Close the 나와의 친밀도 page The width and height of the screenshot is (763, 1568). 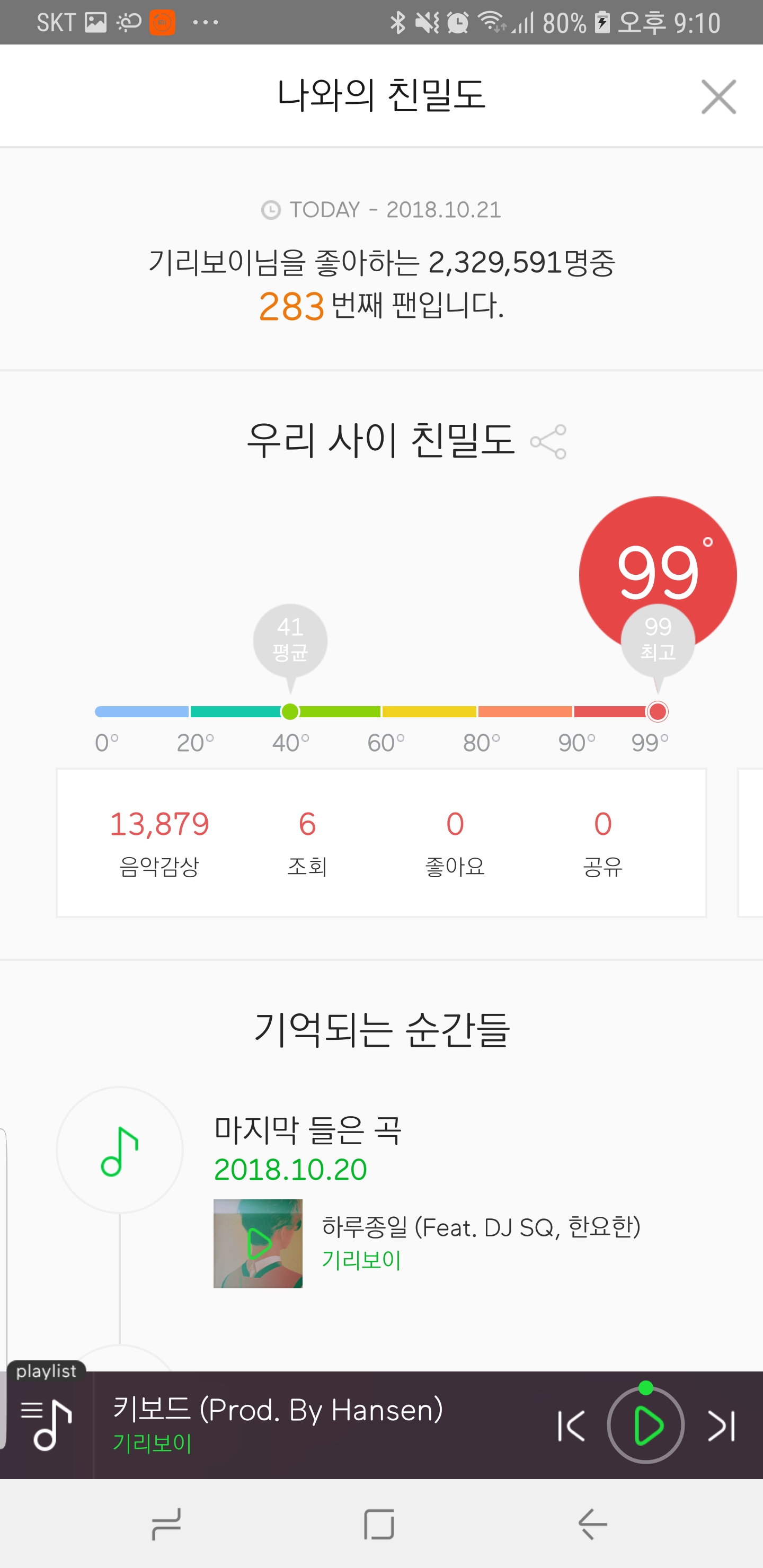[x=718, y=97]
